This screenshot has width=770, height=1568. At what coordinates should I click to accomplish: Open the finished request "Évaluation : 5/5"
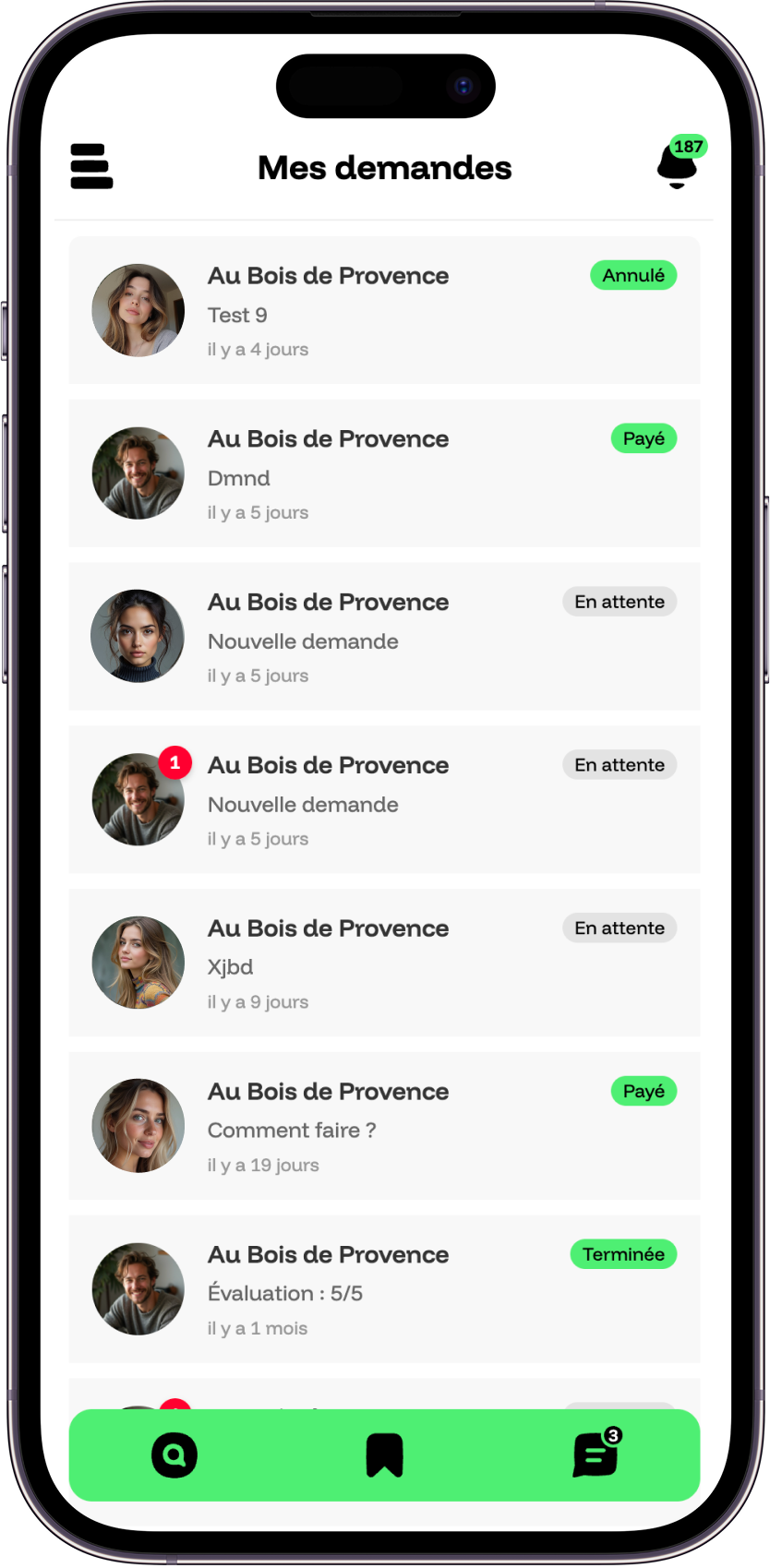[x=384, y=1289]
